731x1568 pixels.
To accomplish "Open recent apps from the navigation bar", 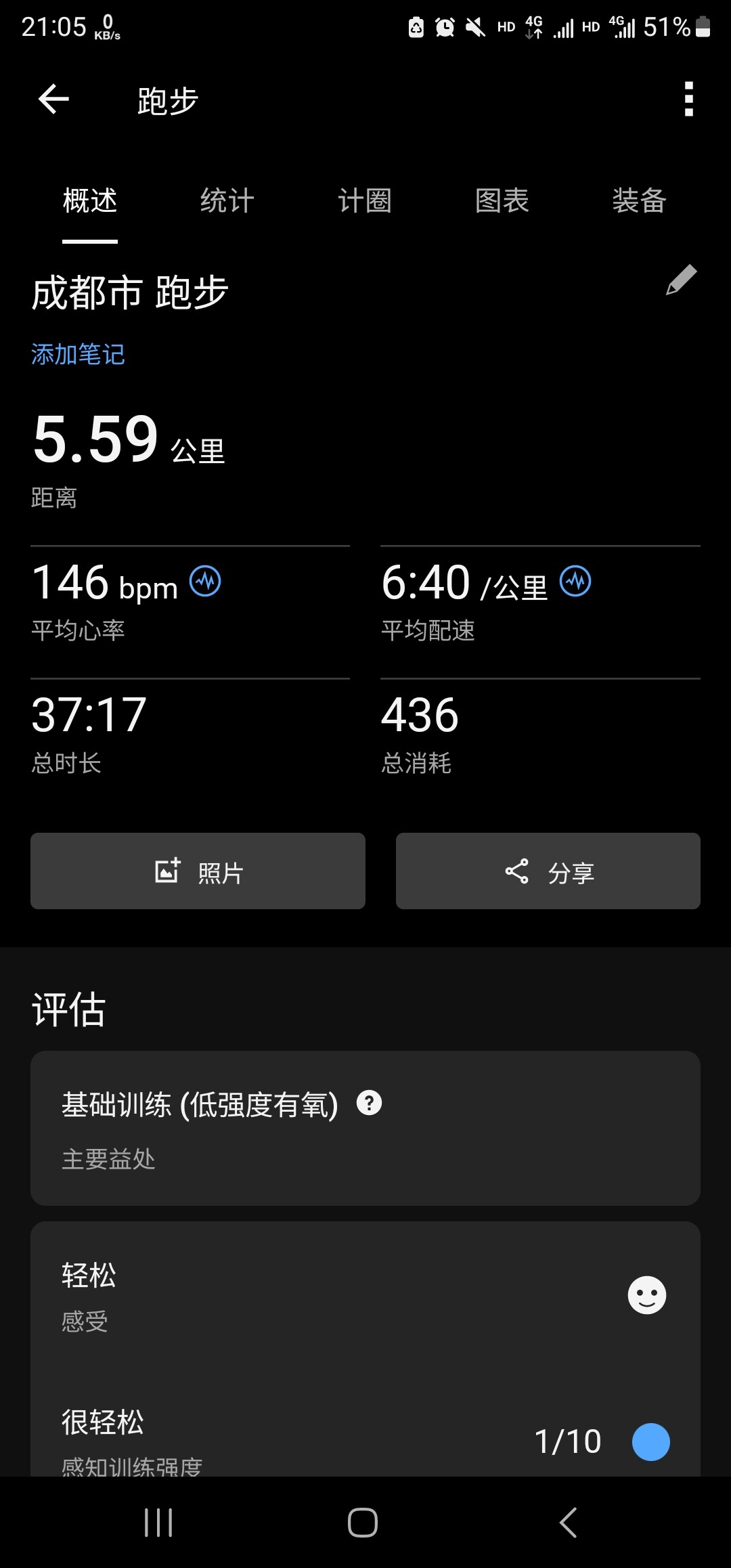I will tap(159, 1523).
